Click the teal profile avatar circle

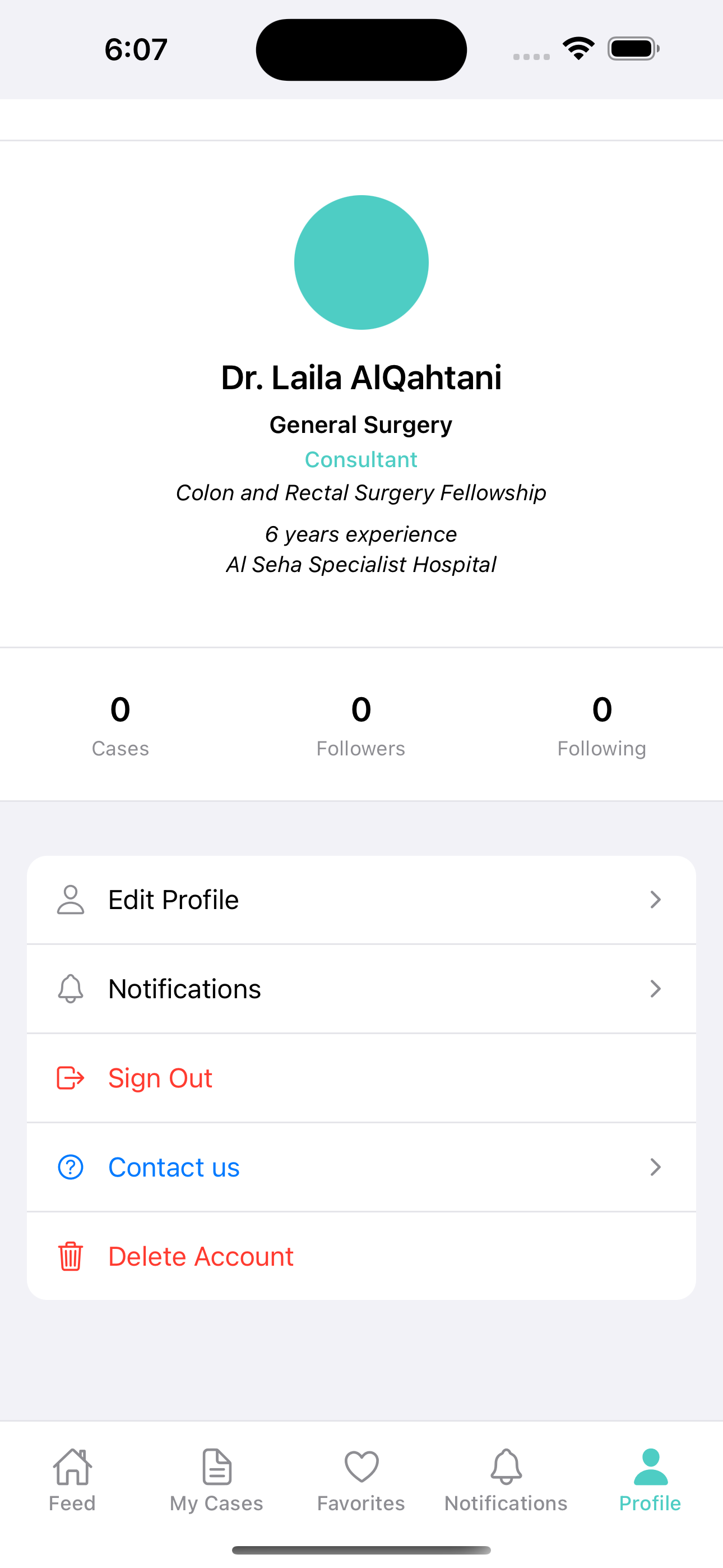tap(361, 262)
